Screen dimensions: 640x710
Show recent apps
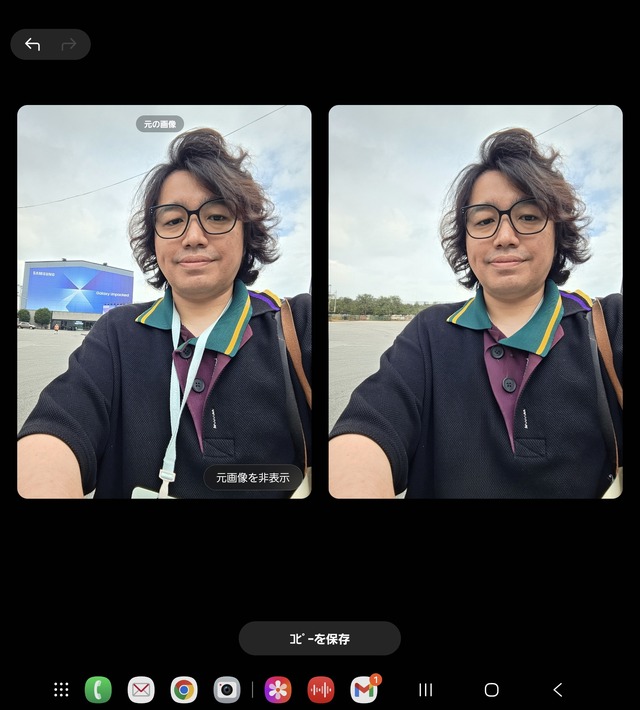pos(425,689)
